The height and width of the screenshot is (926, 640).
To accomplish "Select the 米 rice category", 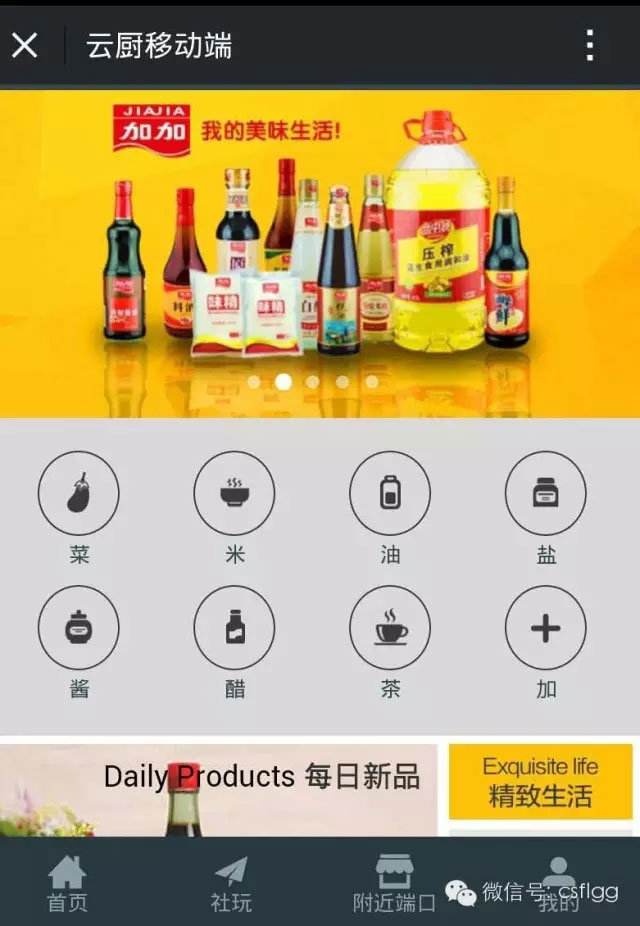I will tap(234, 494).
